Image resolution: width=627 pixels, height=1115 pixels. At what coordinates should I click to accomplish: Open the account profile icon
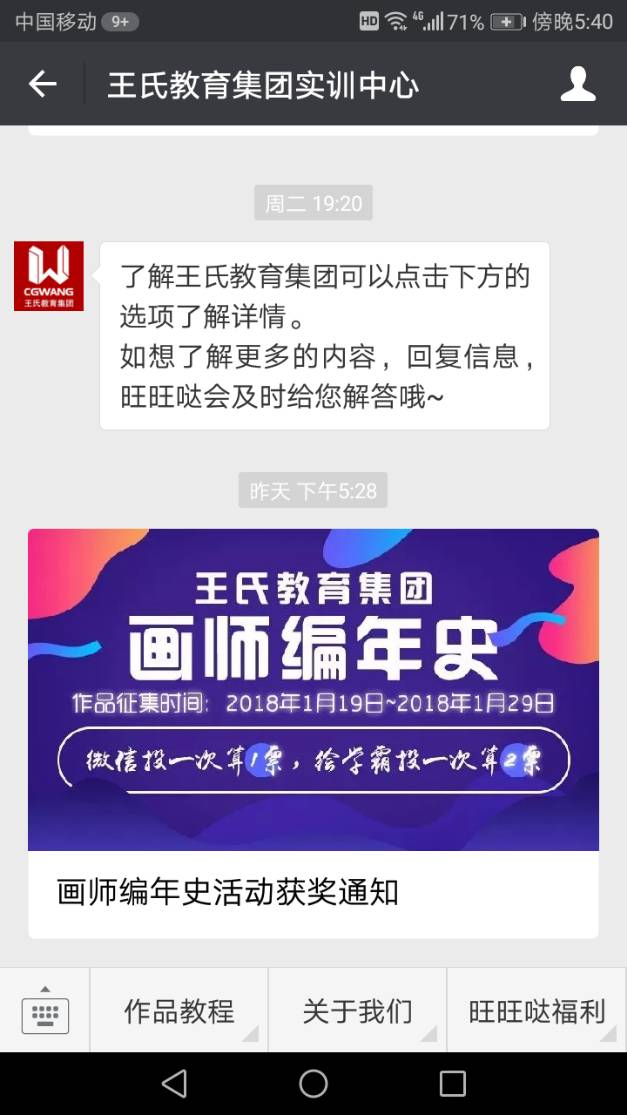coord(578,84)
